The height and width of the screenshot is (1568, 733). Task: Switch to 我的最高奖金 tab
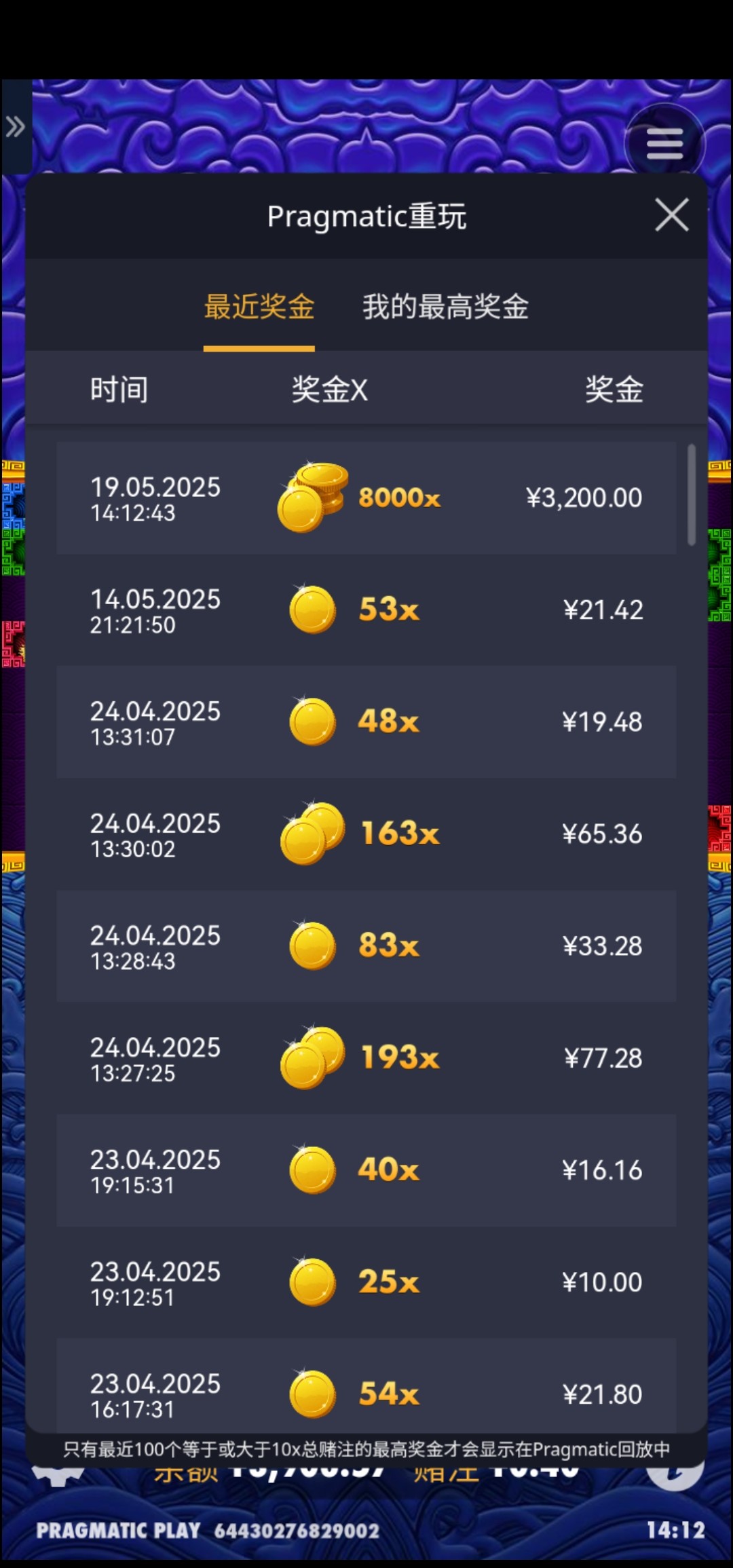[445, 307]
